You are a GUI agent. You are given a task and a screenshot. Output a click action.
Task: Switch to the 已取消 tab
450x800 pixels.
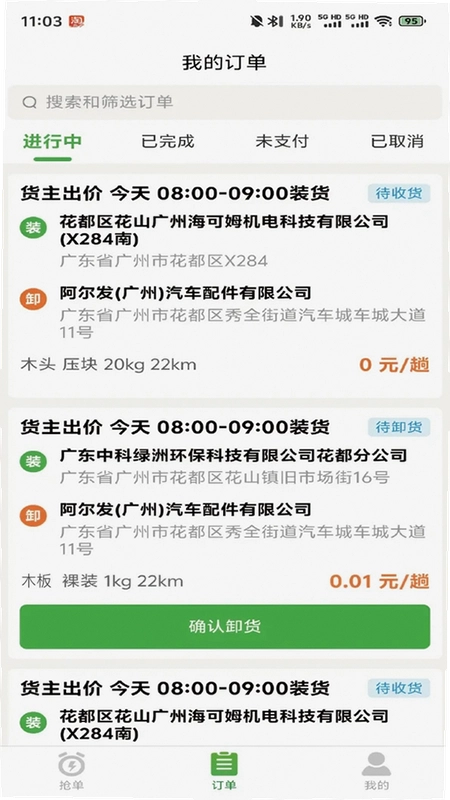pyautogui.click(x=397, y=141)
